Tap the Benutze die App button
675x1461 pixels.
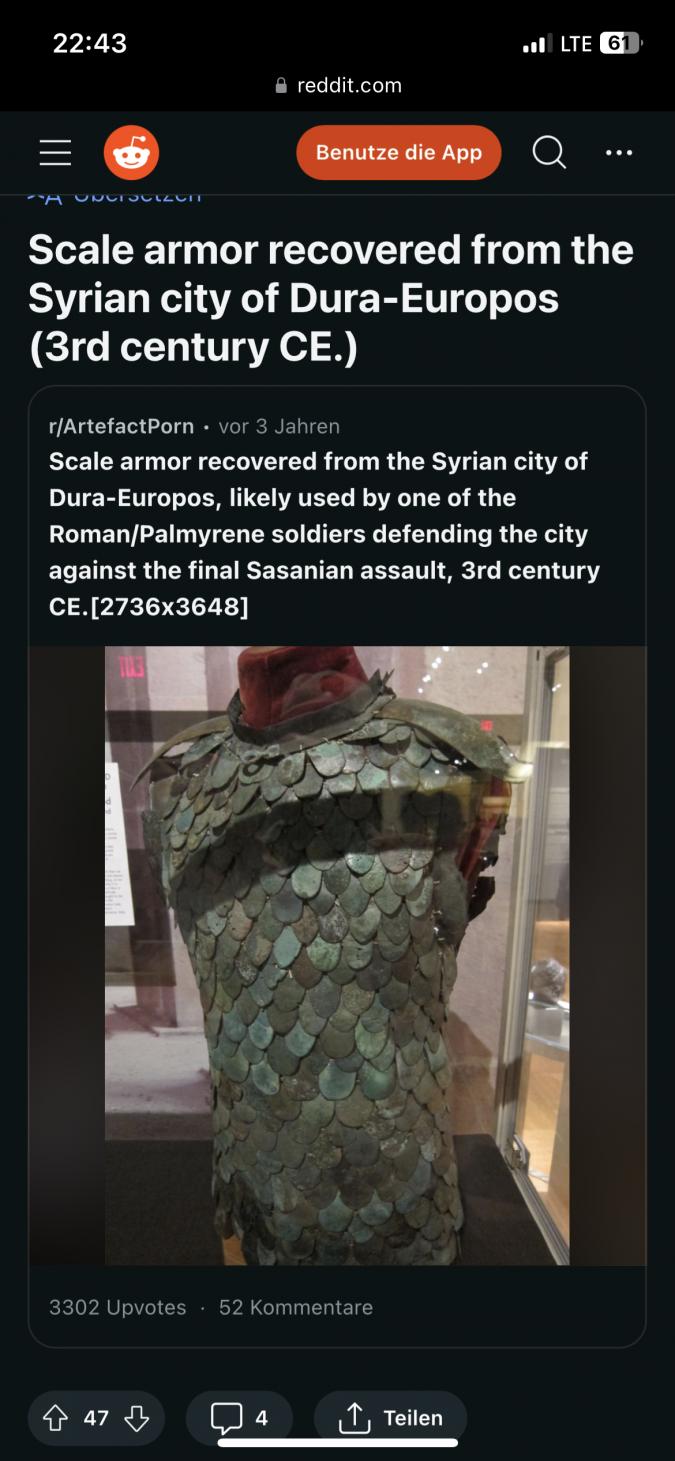[x=398, y=153]
